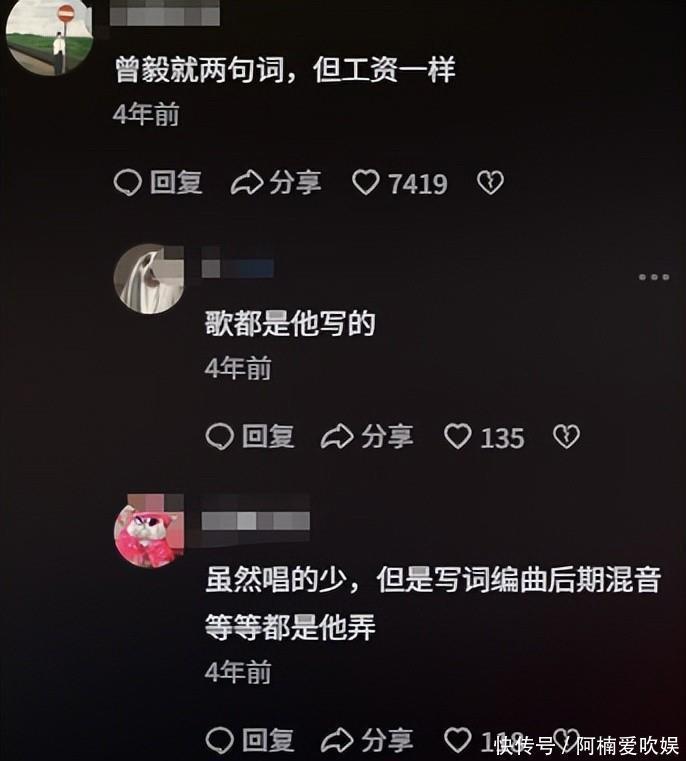The width and height of the screenshot is (686, 761).
Task: Like the comment 虽然唱的少，但是写词编曲
Action: click(458, 740)
